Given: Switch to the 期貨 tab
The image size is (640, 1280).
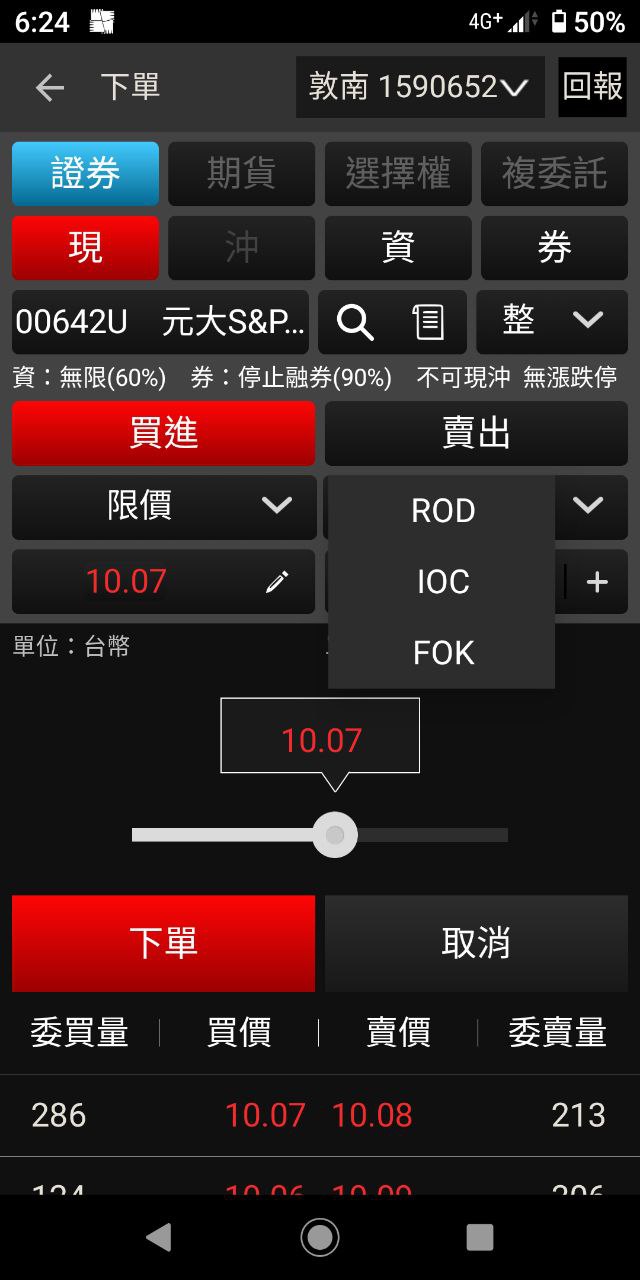Looking at the screenshot, I should (x=241, y=174).
